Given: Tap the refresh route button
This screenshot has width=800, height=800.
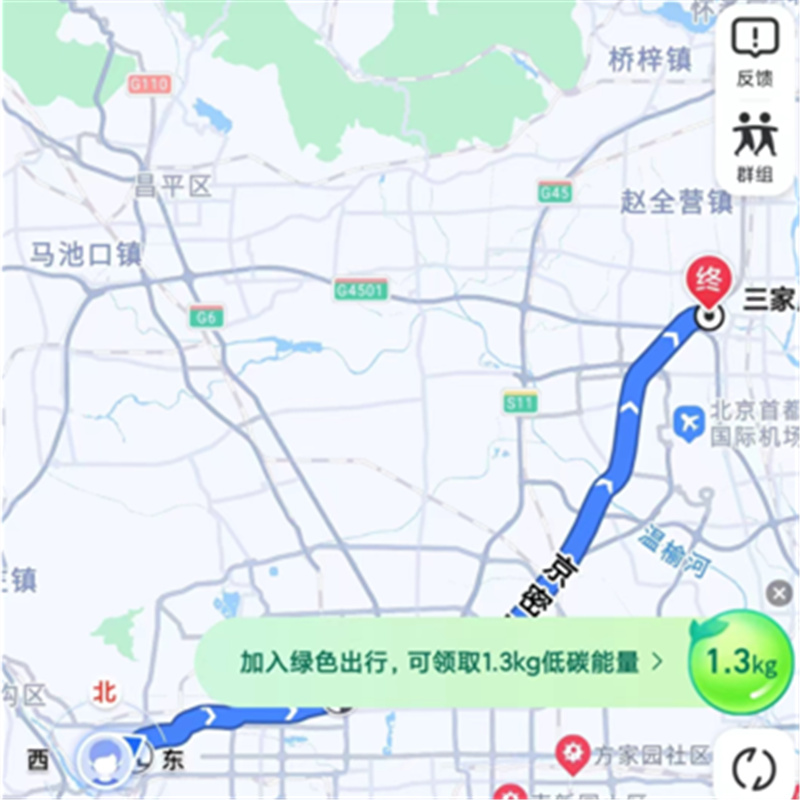Looking at the screenshot, I should point(755,768).
